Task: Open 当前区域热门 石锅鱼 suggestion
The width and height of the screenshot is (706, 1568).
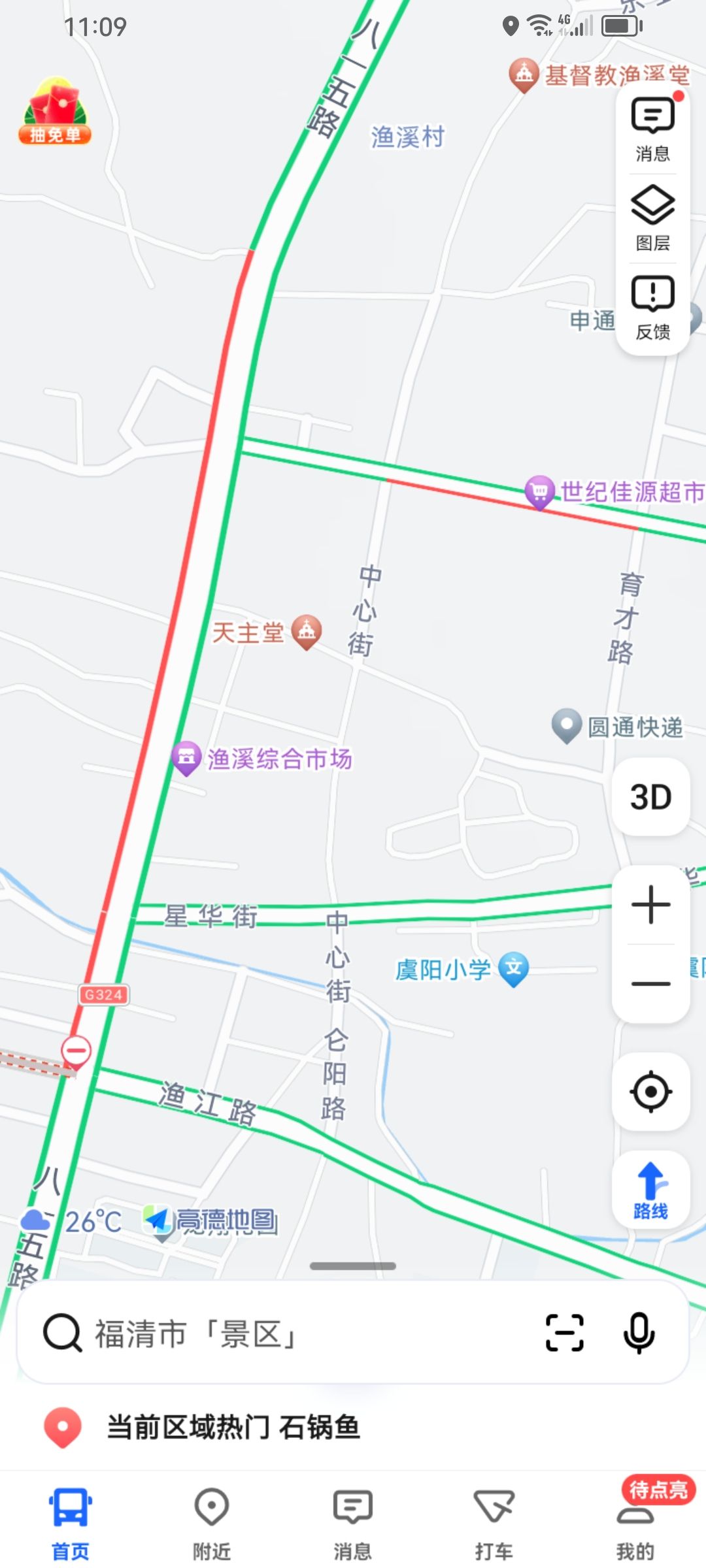Action: (x=233, y=1427)
